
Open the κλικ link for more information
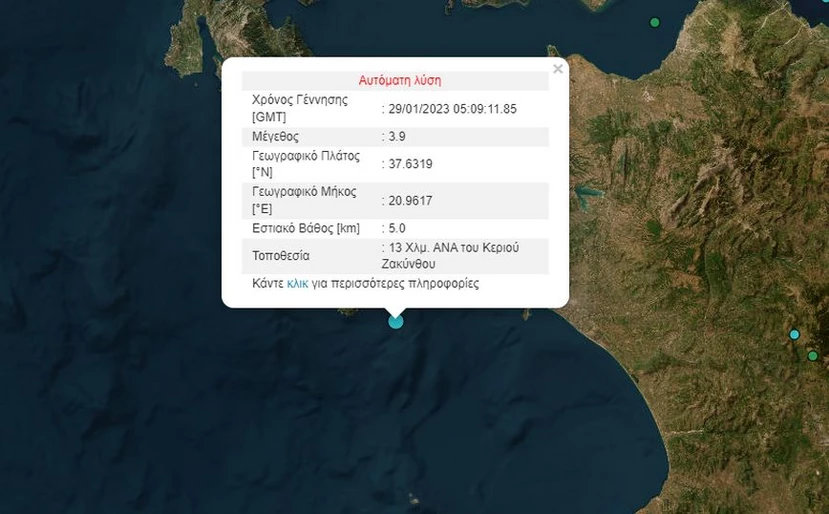(x=297, y=284)
